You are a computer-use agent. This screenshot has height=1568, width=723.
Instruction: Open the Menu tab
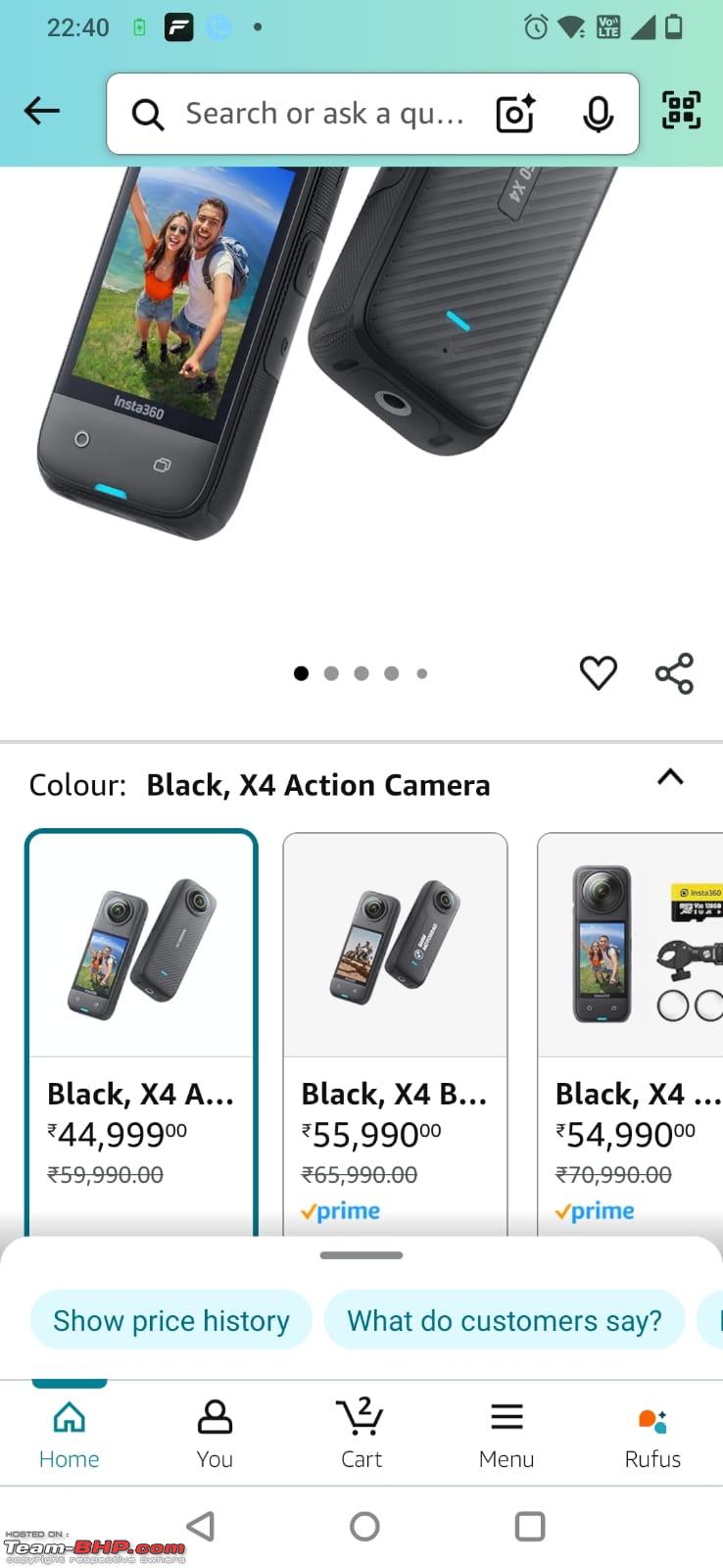[x=506, y=1434]
